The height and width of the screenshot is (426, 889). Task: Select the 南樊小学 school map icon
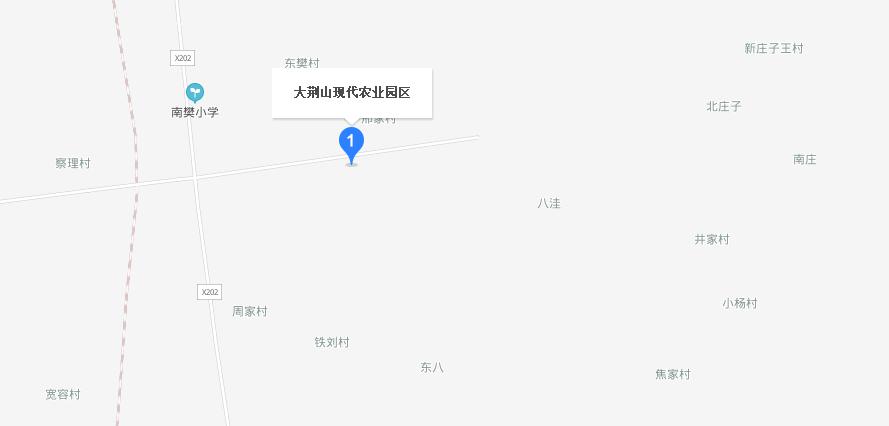coord(194,92)
